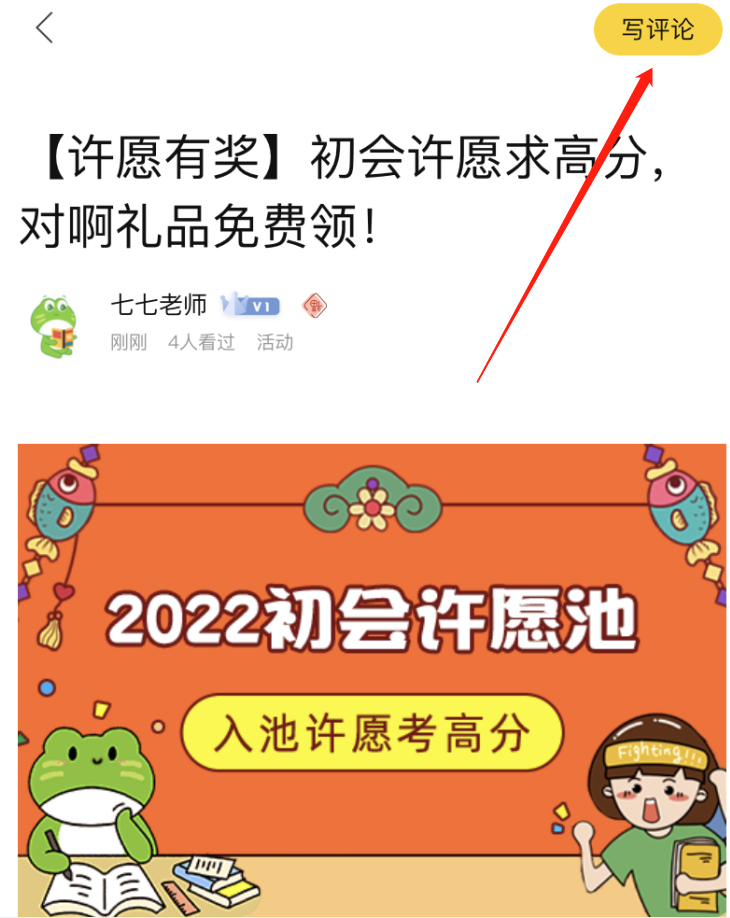The image size is (730, 918).
Task: Open the 2022初会许愿池 banner image
Action: tap(372, 678)
